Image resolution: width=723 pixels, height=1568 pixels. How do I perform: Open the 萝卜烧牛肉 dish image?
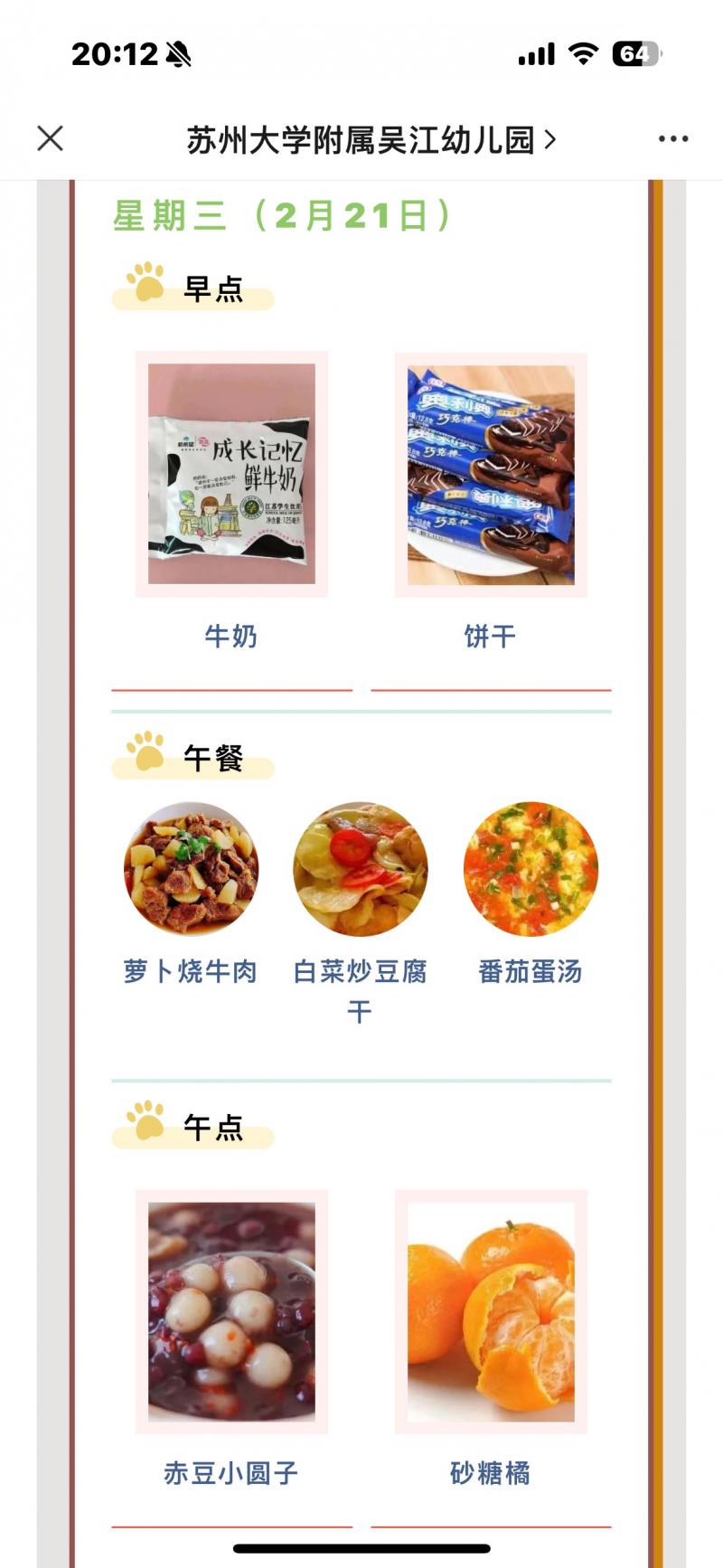click(x=191, y=868)
